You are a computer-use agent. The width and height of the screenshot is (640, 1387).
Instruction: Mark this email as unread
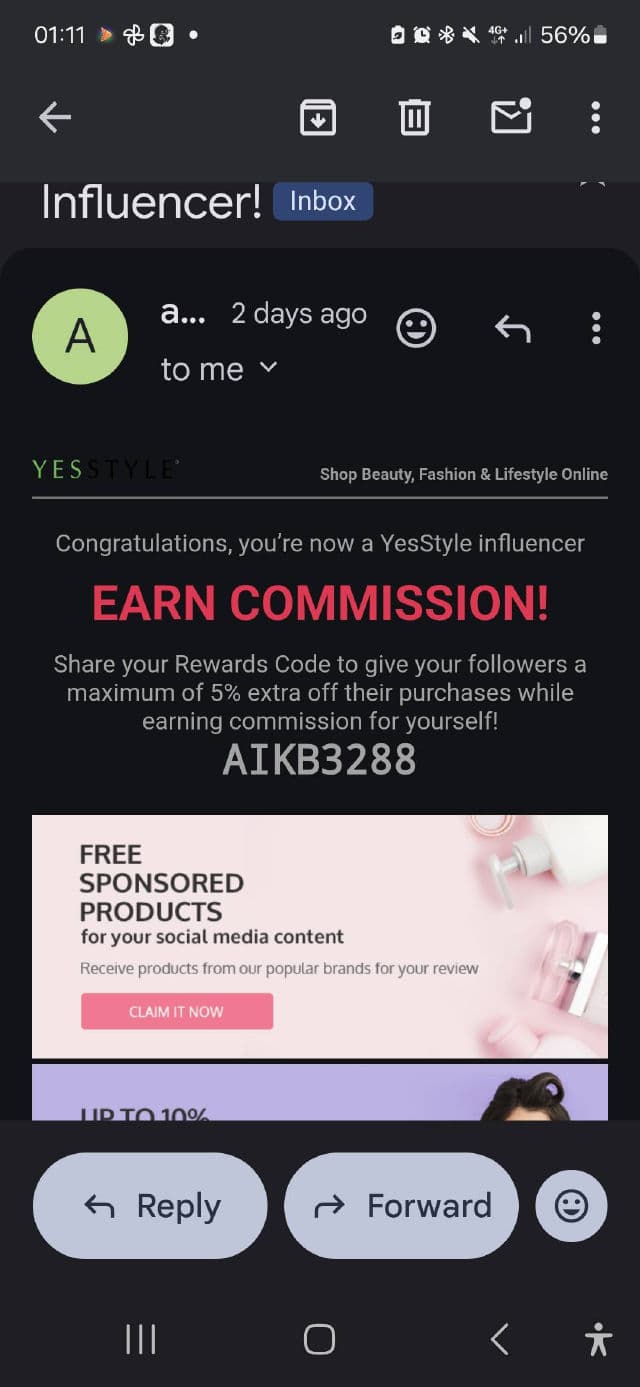point(511,118)
